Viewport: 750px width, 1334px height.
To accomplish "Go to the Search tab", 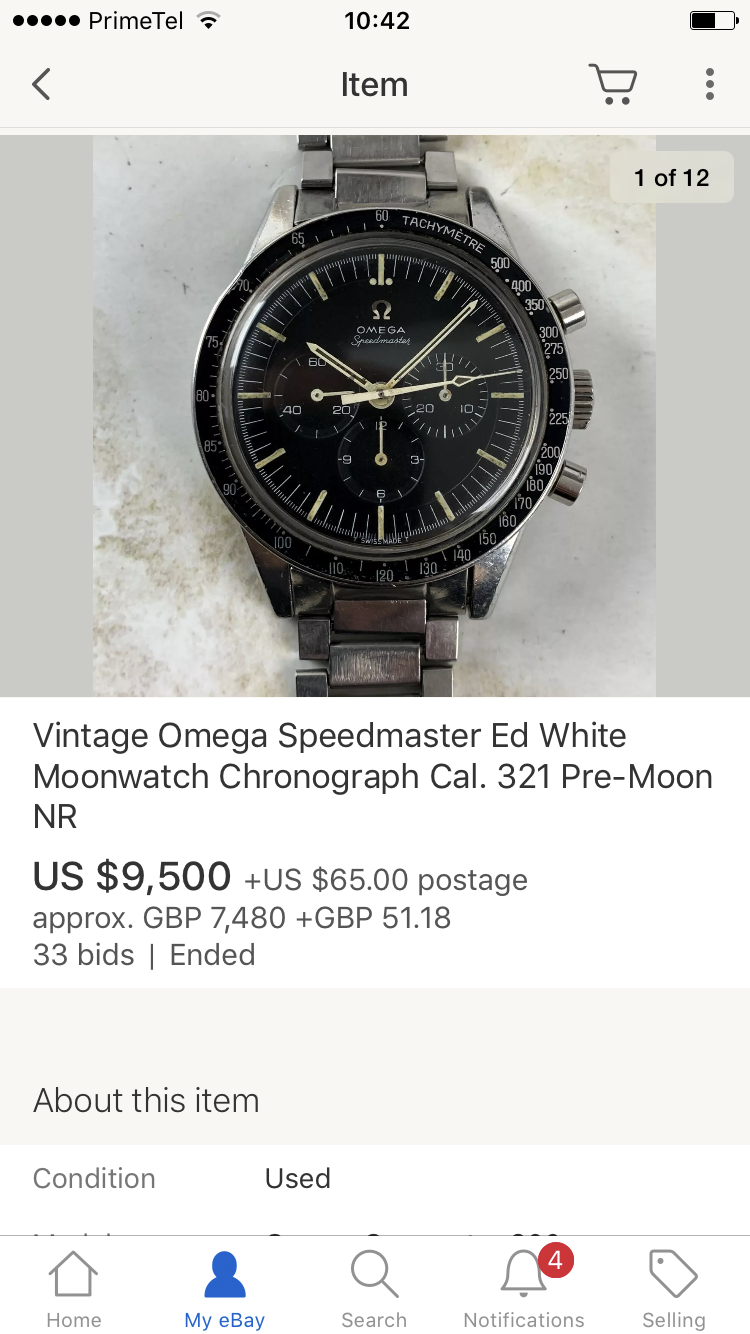I will tap(374, 1289).
